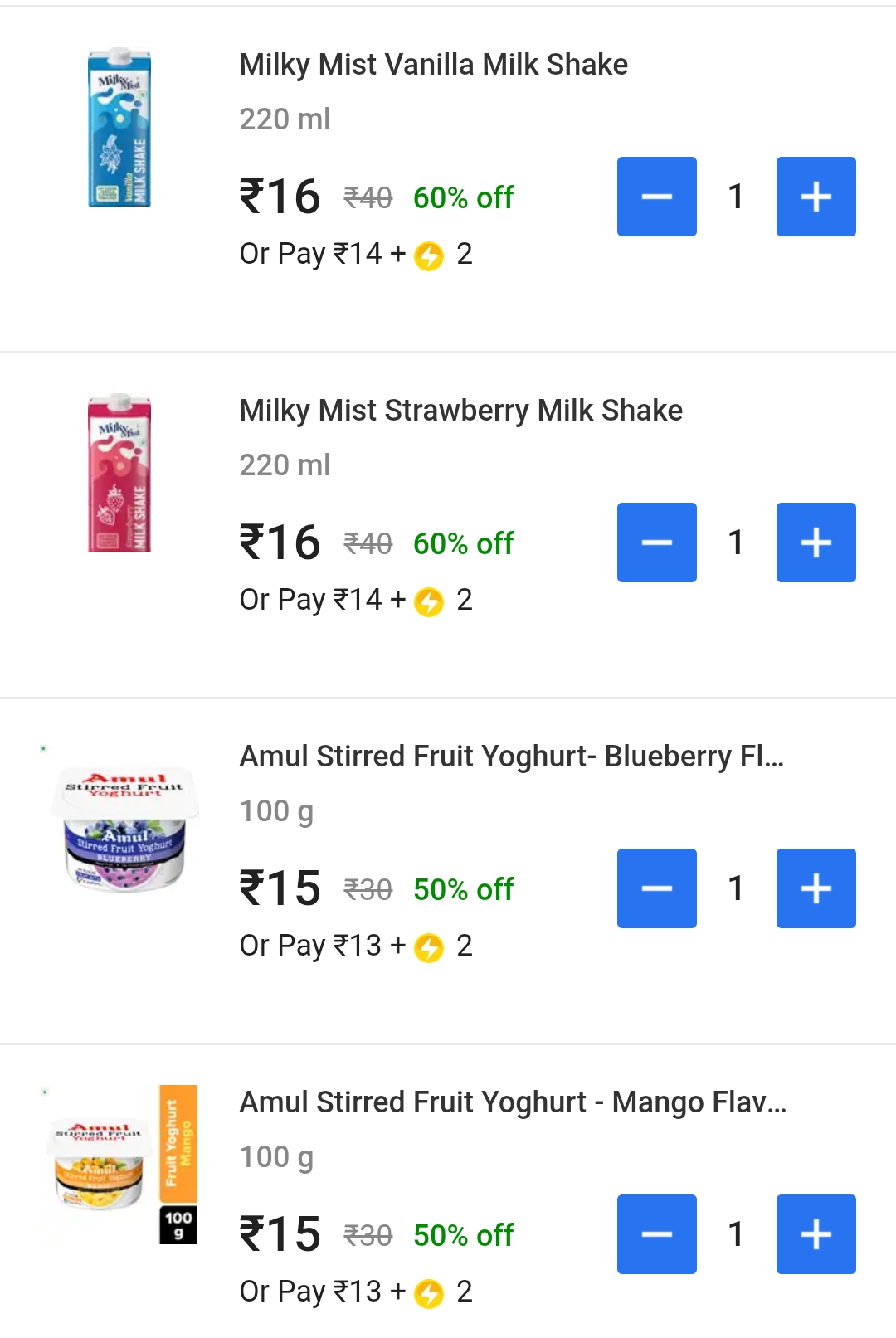Open Milky Mist Vanilla Milk Shake product image
This screenshot has height=1338, width=896.
119,127
